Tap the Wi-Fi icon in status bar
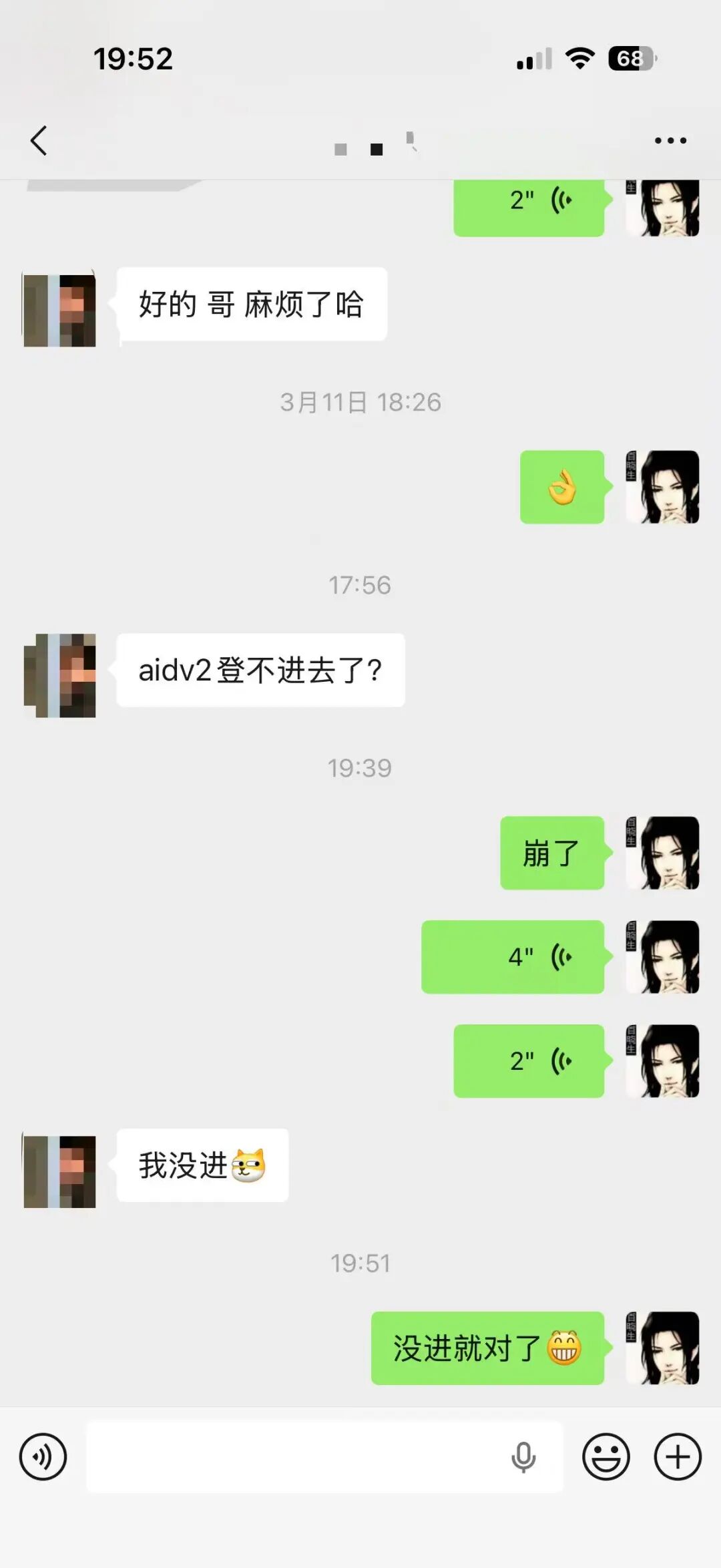721x1568 pixels. pos(581,59)
